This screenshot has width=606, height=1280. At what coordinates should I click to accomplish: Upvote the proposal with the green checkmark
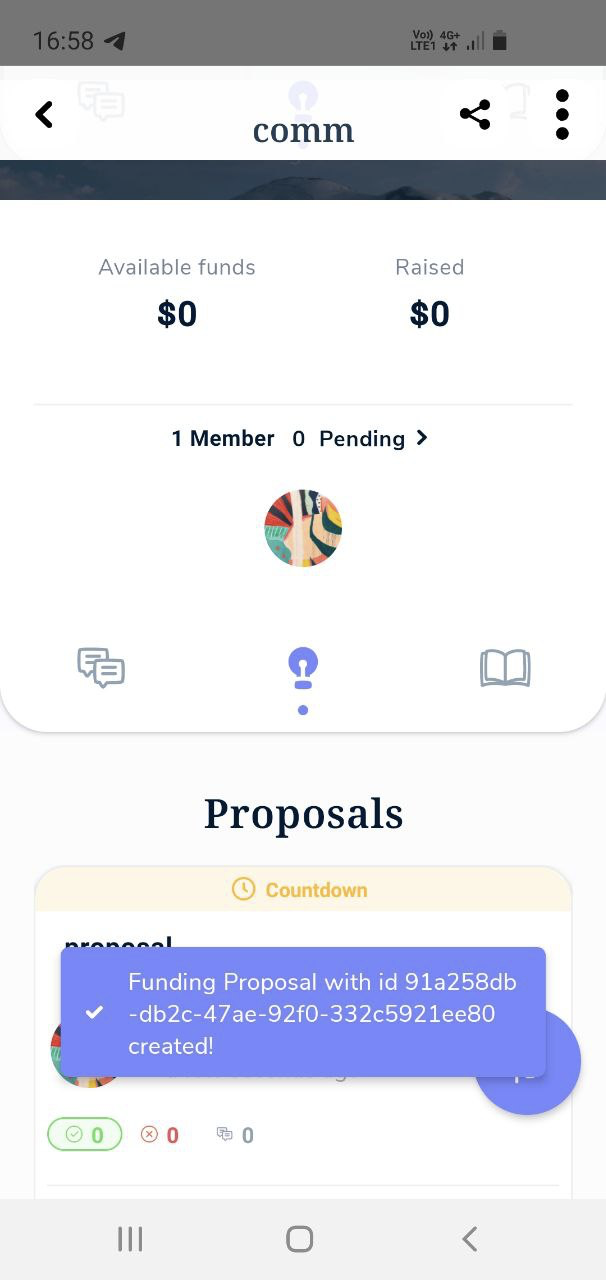point(84,1135)
